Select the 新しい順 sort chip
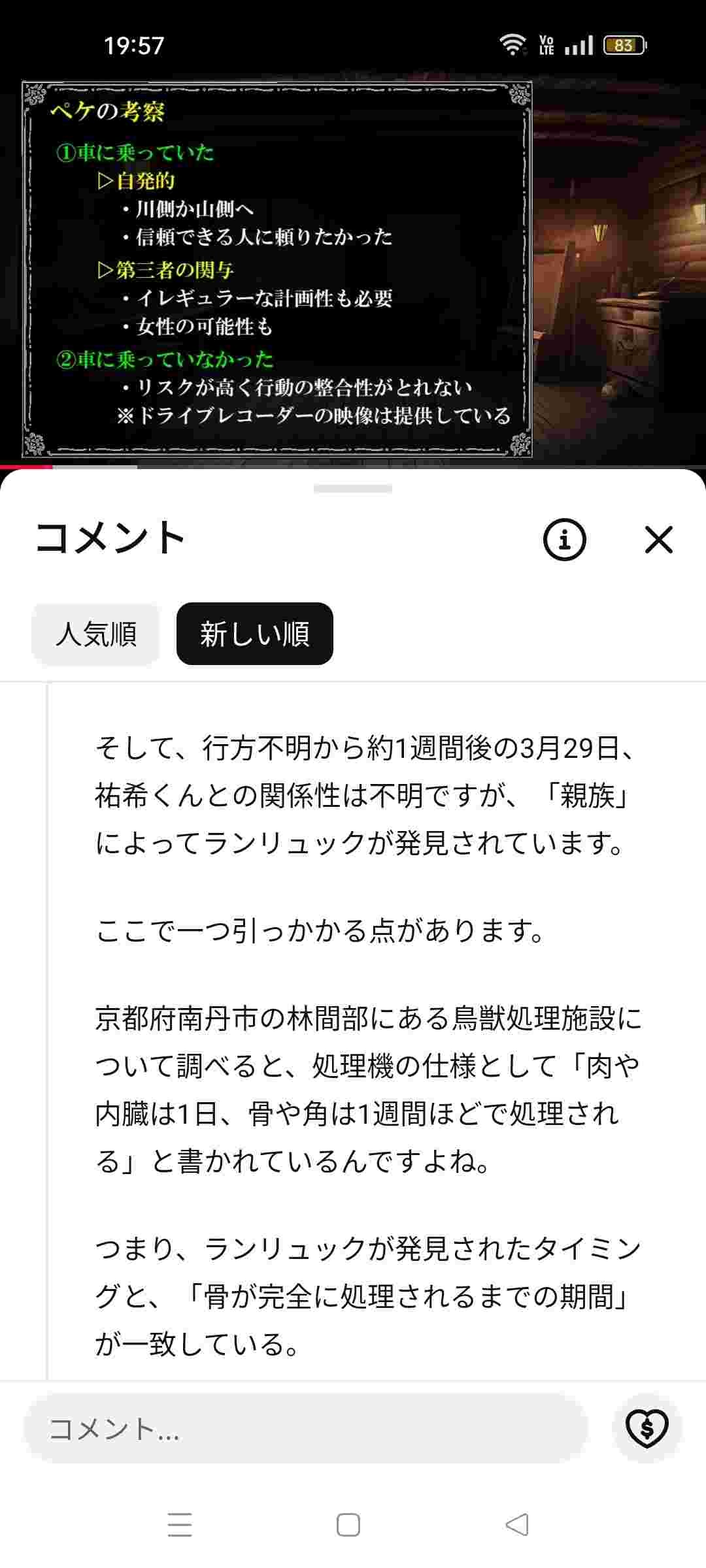 coord(254,634)
